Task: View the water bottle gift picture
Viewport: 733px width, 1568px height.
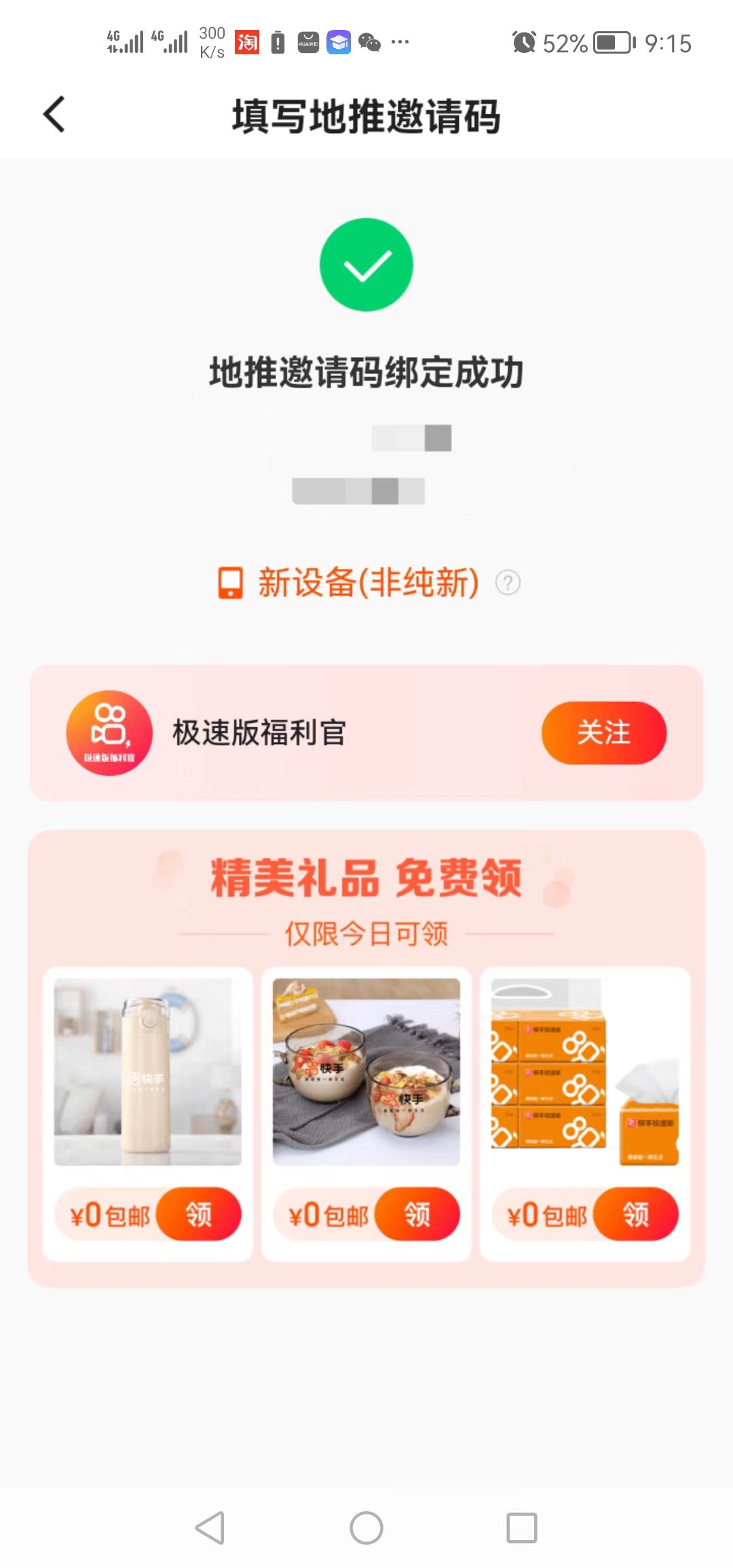Action: (x=148, y=1072)
